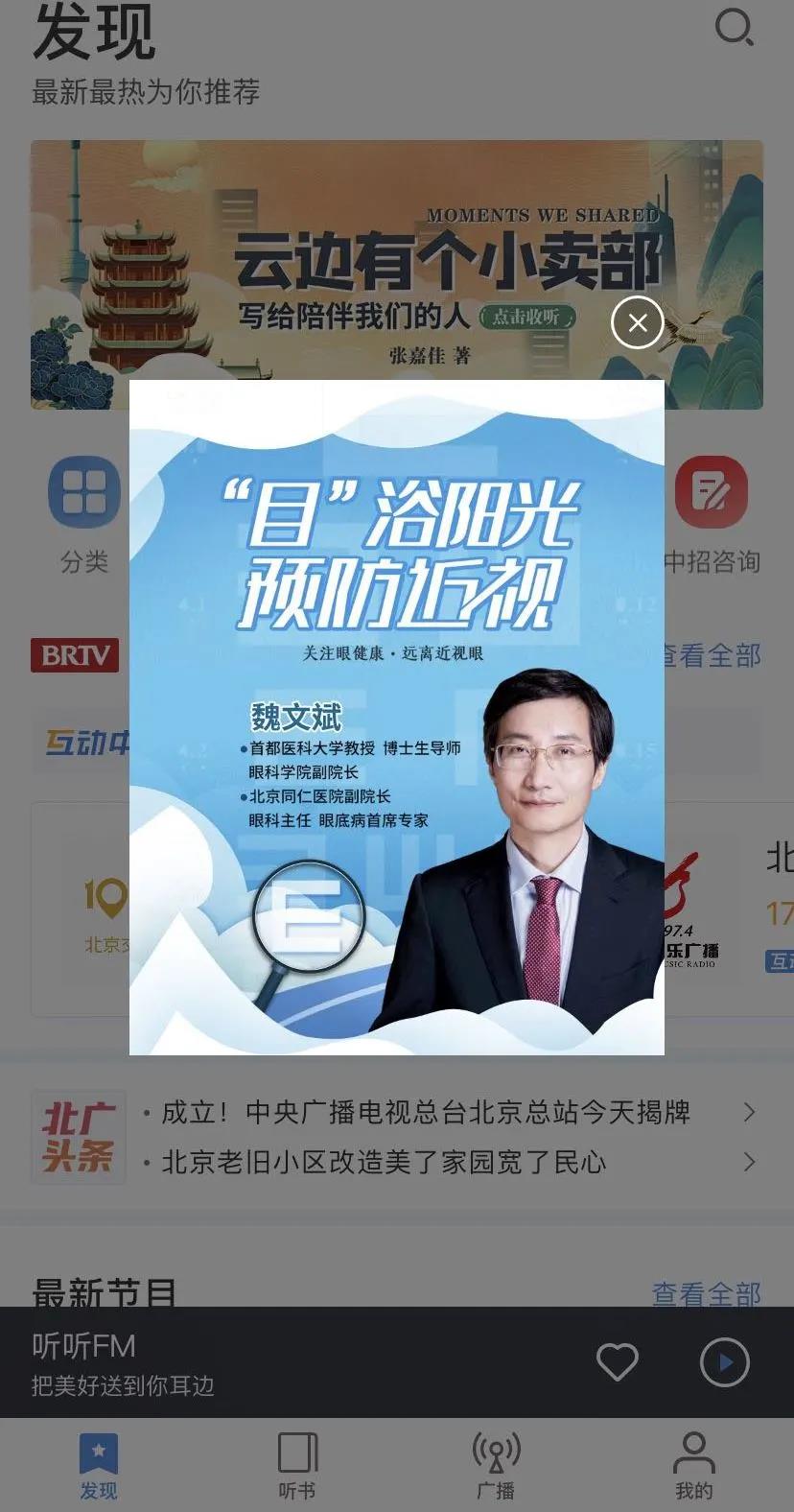Read news about 北京老旧小区改造
This screenshot has width=794, height=1512.
[x=384, y=1162]
